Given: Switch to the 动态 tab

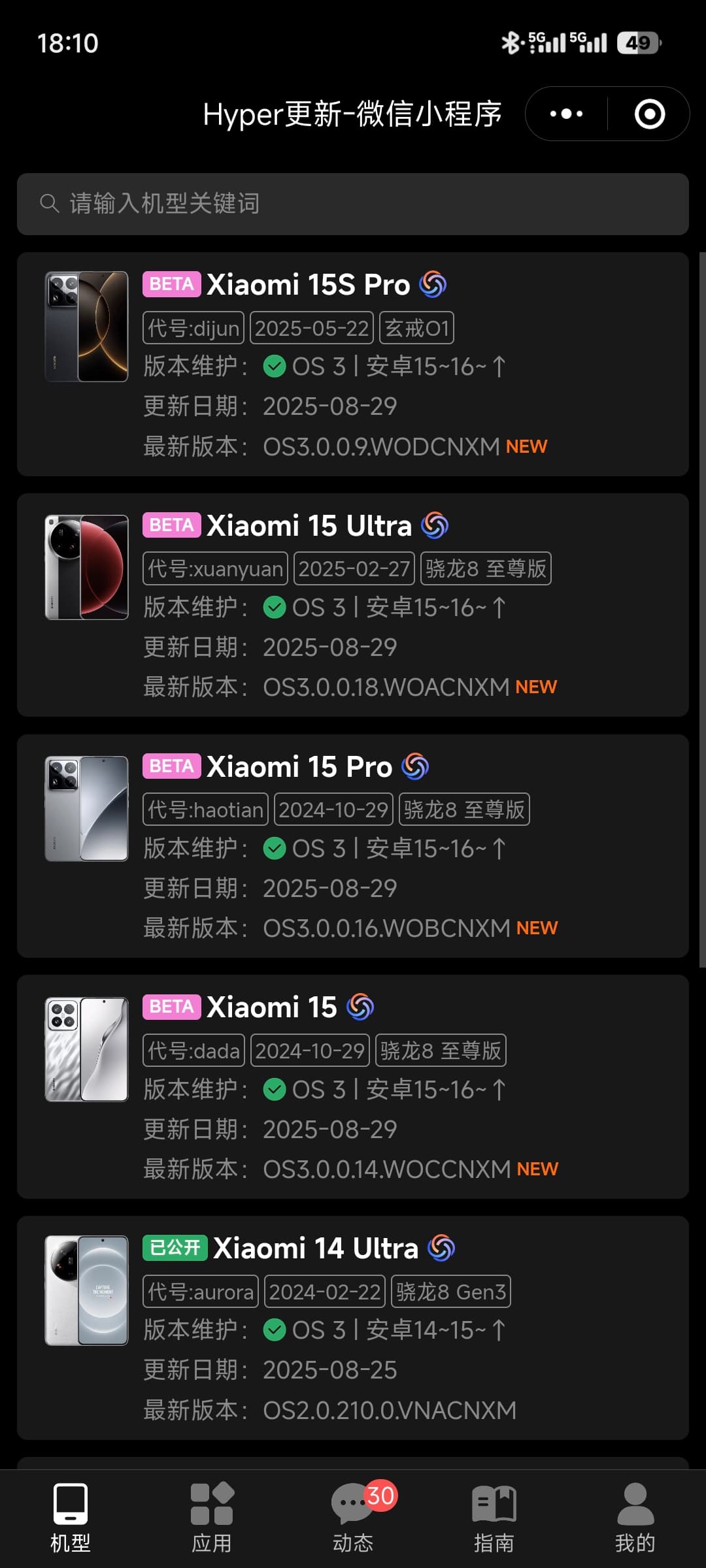Looking at the screenshot, I should tap(353, 1518).
